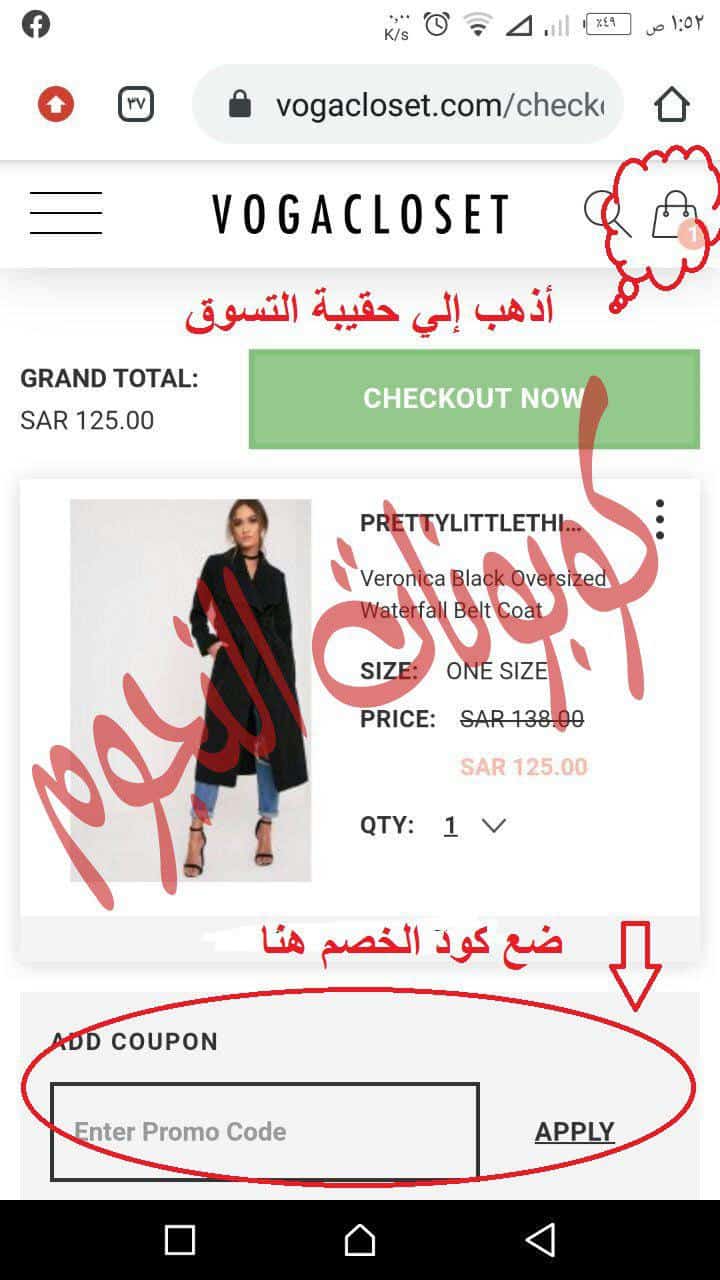Go to the browser home page
This screenshot has width=720, height=1280.
tap(672, 104)
